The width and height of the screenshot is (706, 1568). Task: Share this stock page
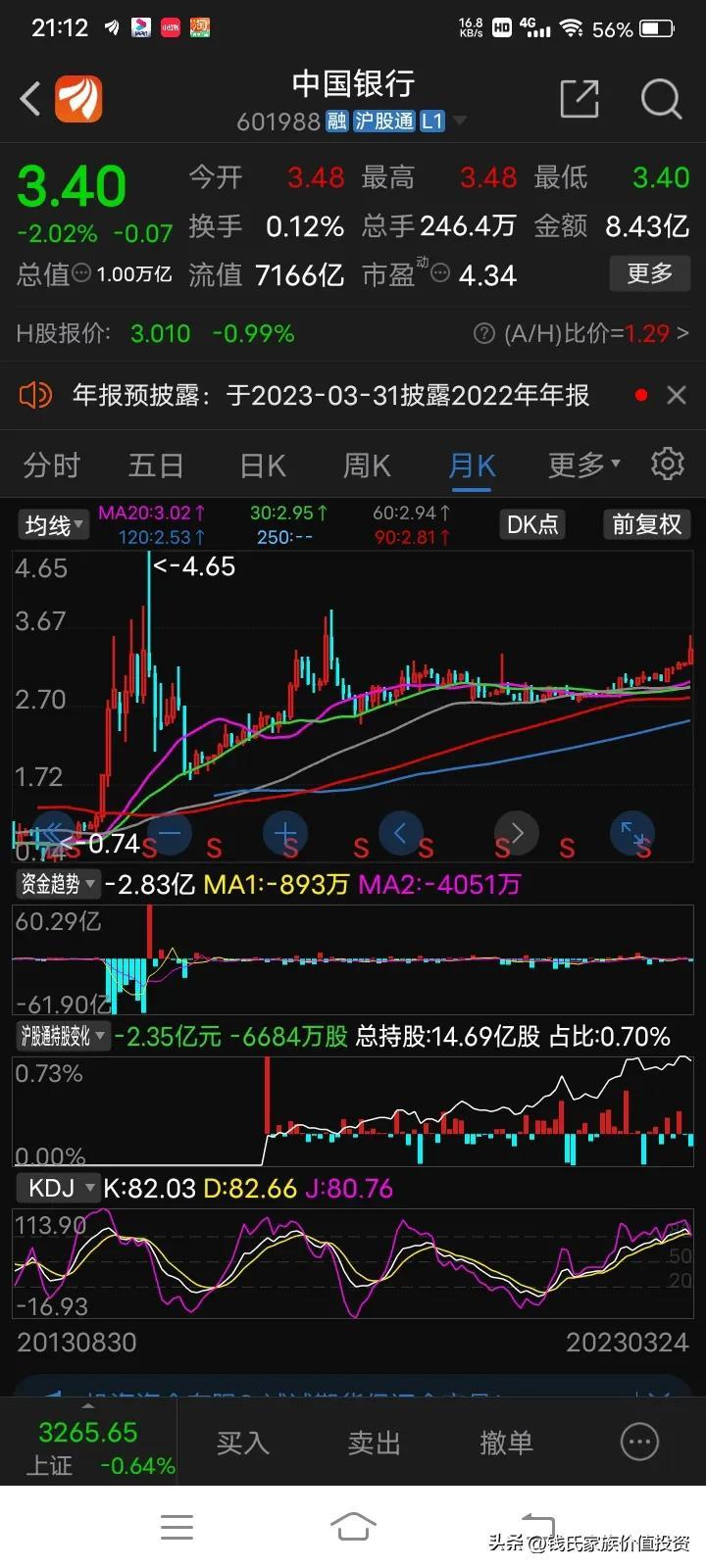[x=579, y=99]
